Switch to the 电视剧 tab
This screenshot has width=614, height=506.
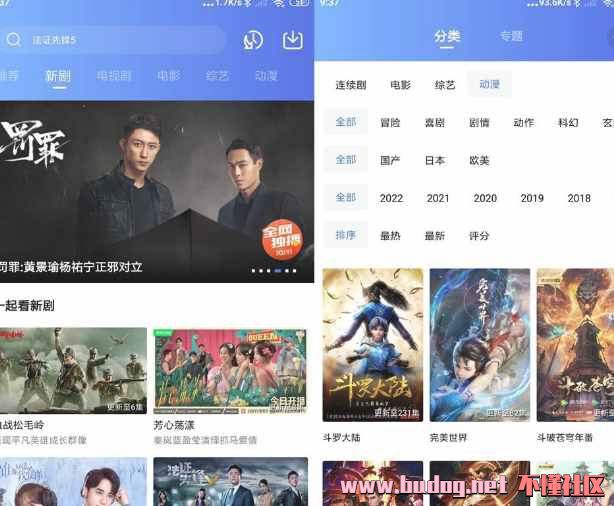coord(114,76)
